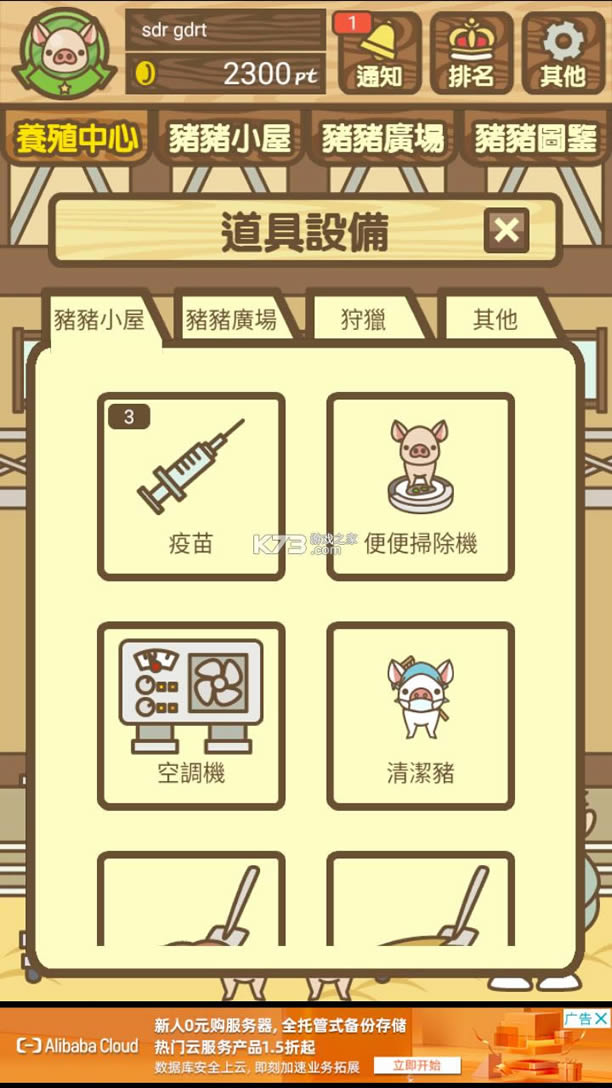Screen dimensions: 612x1088
Task: Open 豬豬圖鑒 encyclopedia tab
Action: [535, 139]
